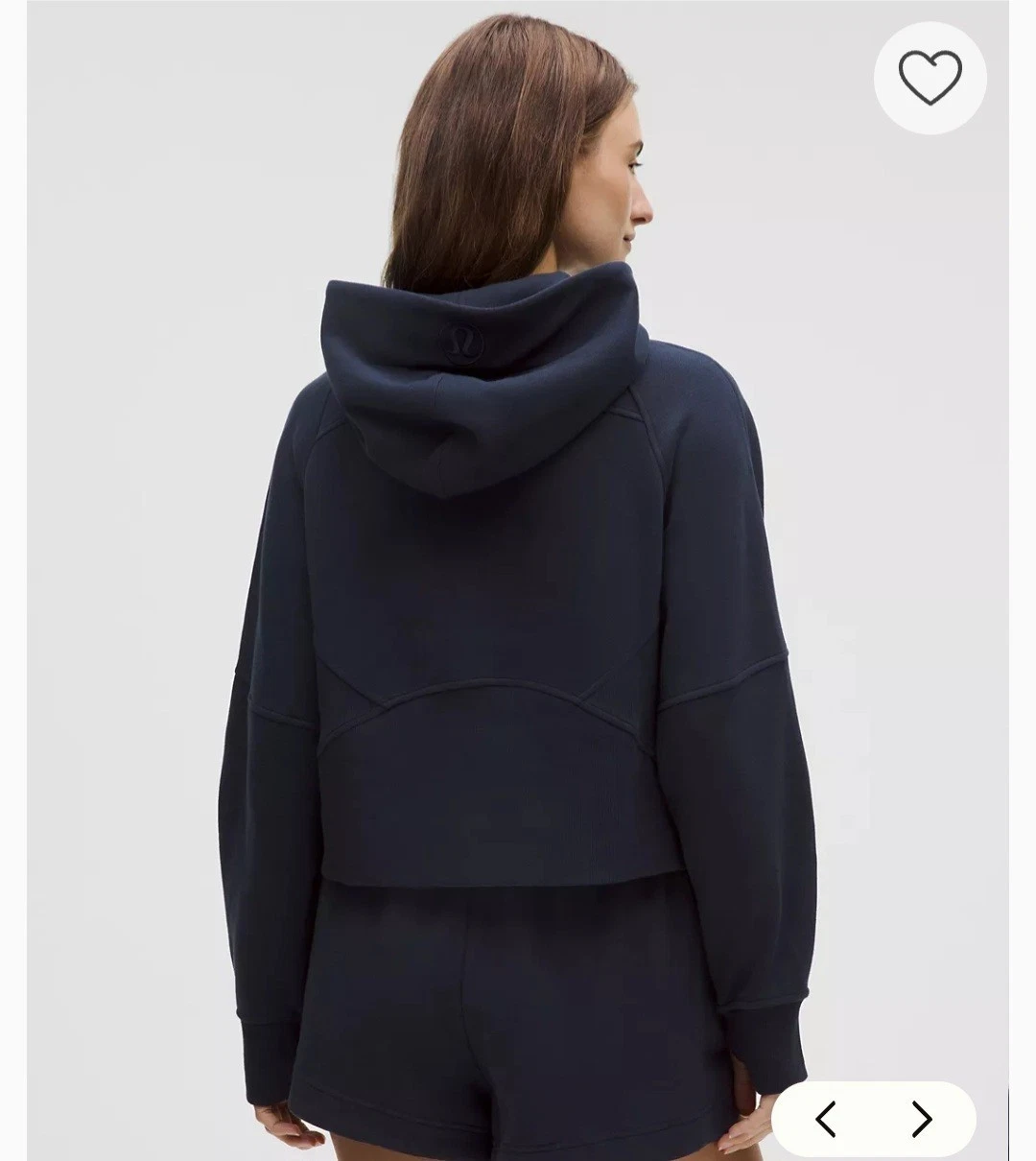This screenshot has height=1161, width=1036.
Task: Add this hoodie to favorites
Action: coord(930,78)
